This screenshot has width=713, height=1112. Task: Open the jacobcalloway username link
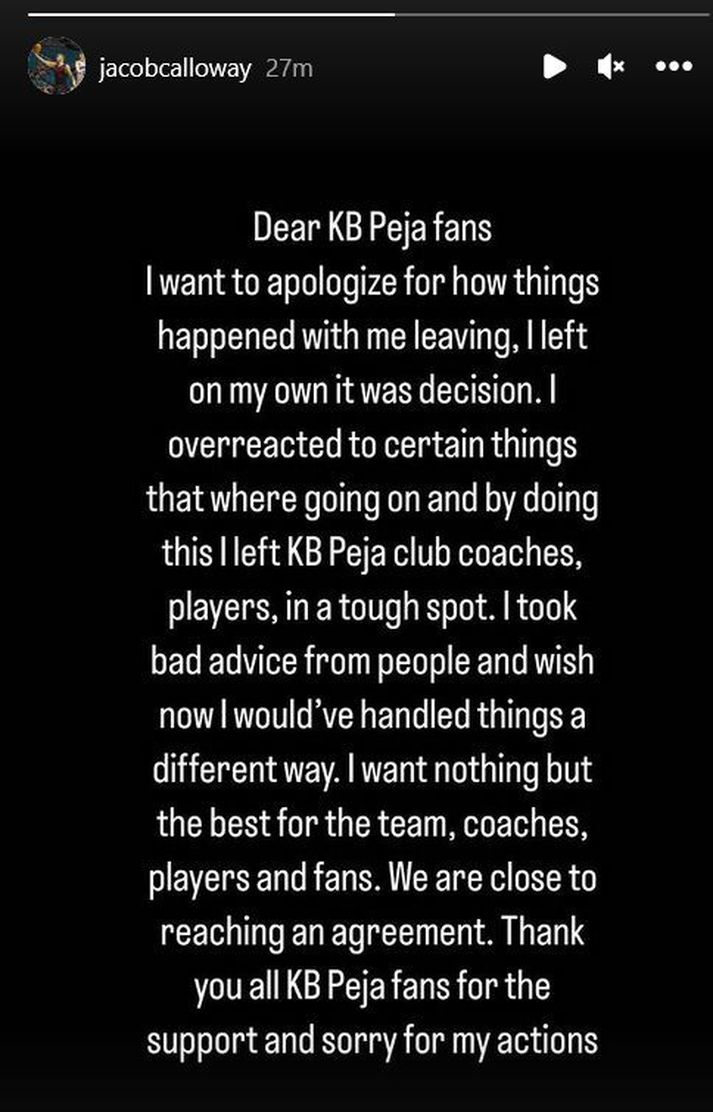point(176,68)
